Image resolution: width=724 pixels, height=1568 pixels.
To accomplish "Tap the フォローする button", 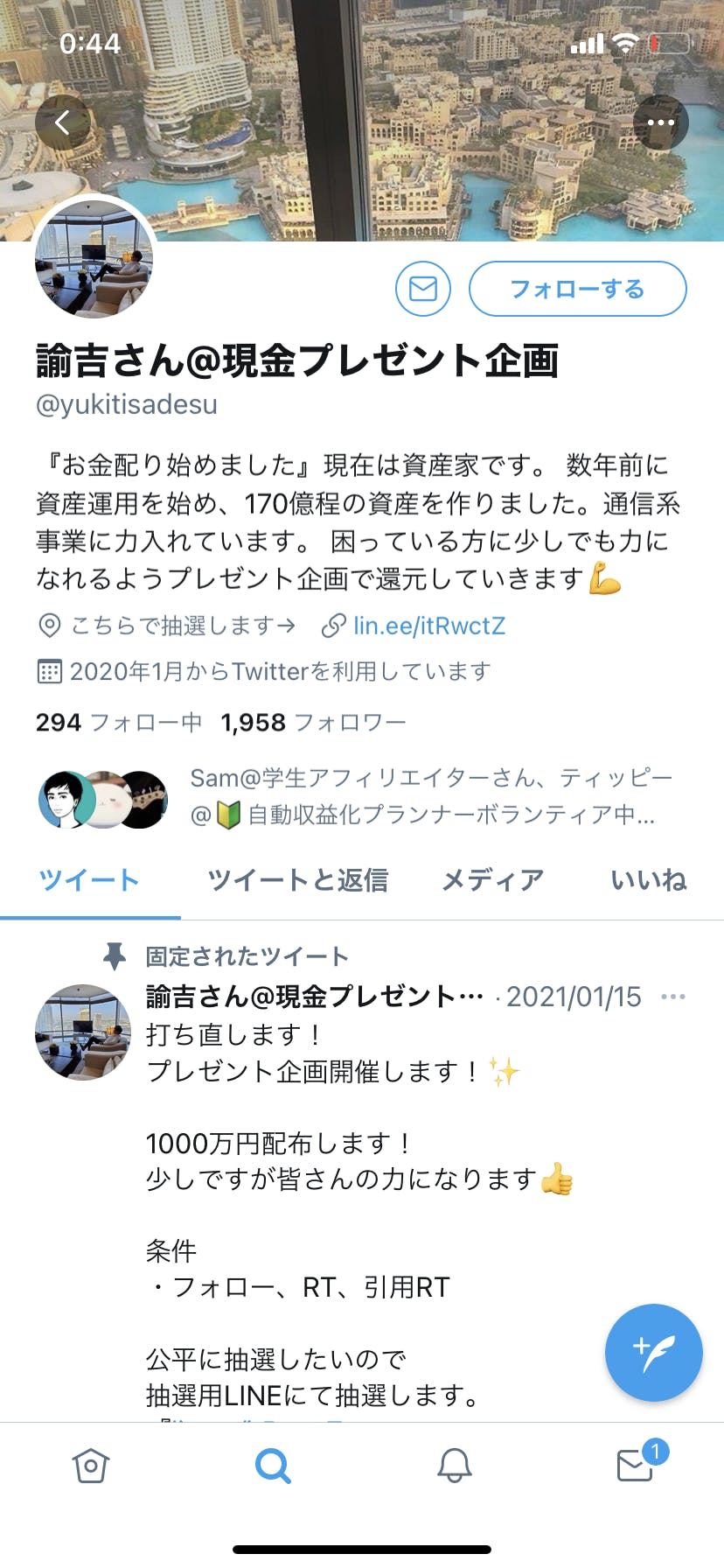I will point(577,289).
